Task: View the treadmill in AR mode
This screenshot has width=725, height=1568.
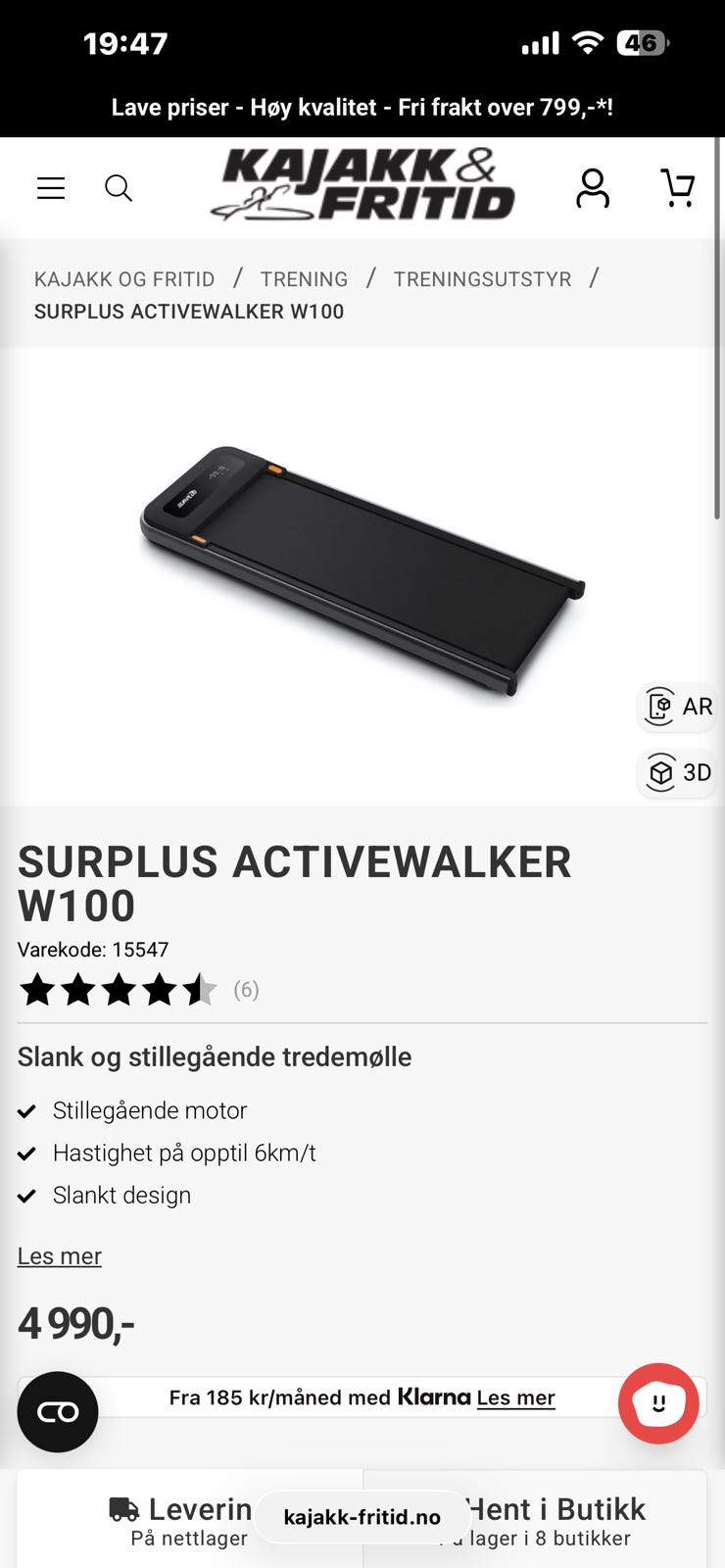Action: coord(675,707)
